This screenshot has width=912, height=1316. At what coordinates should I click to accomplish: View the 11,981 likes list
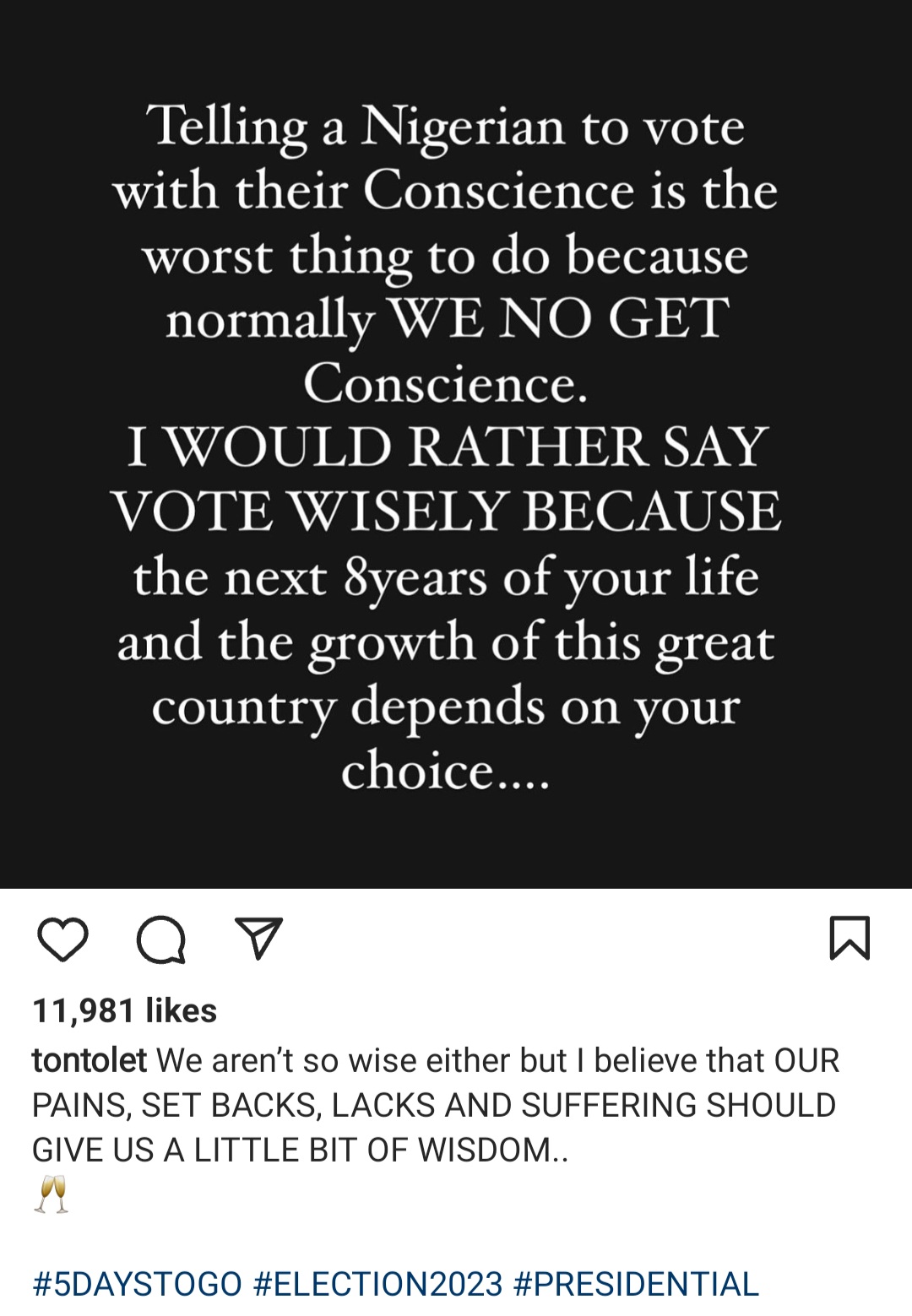coord(125,1010)
